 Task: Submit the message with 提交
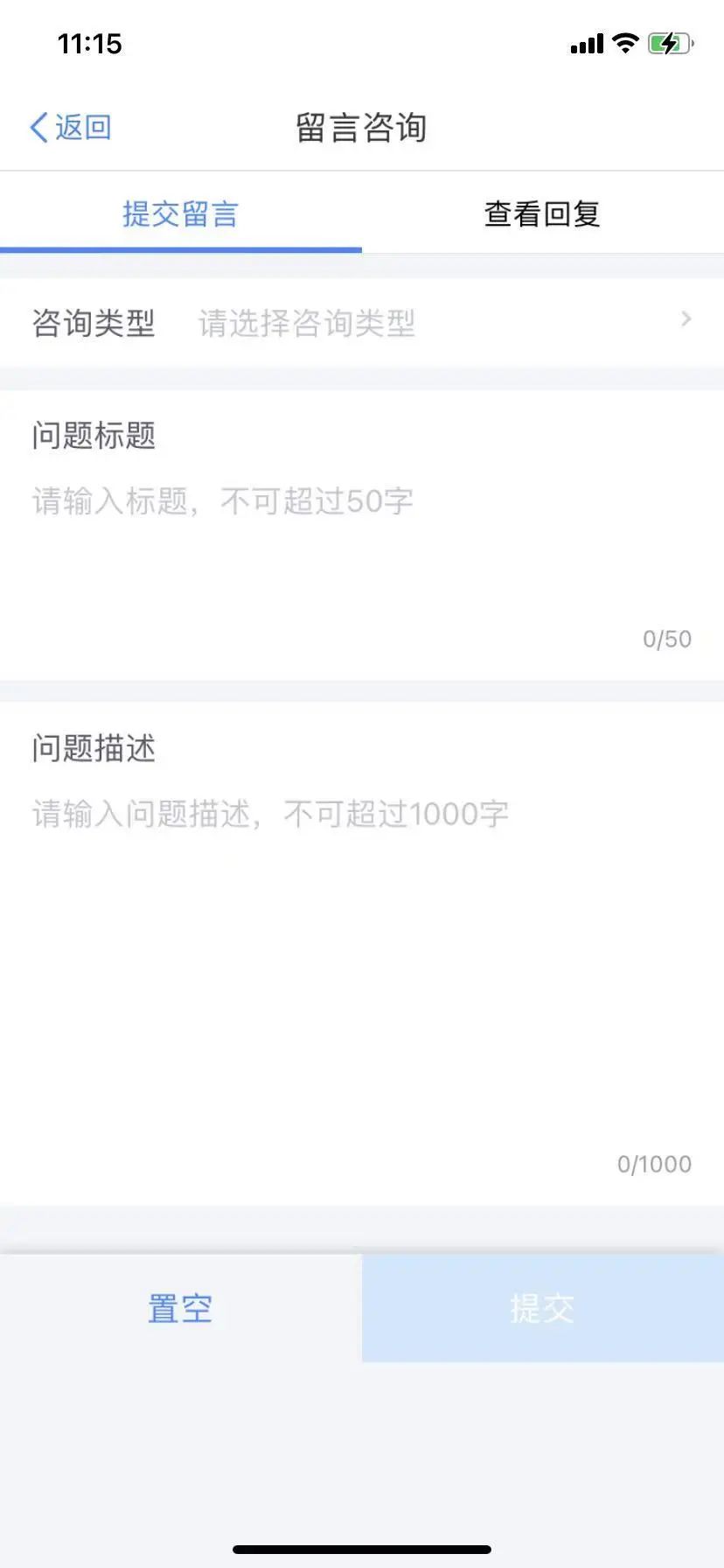click(543, 1308)
